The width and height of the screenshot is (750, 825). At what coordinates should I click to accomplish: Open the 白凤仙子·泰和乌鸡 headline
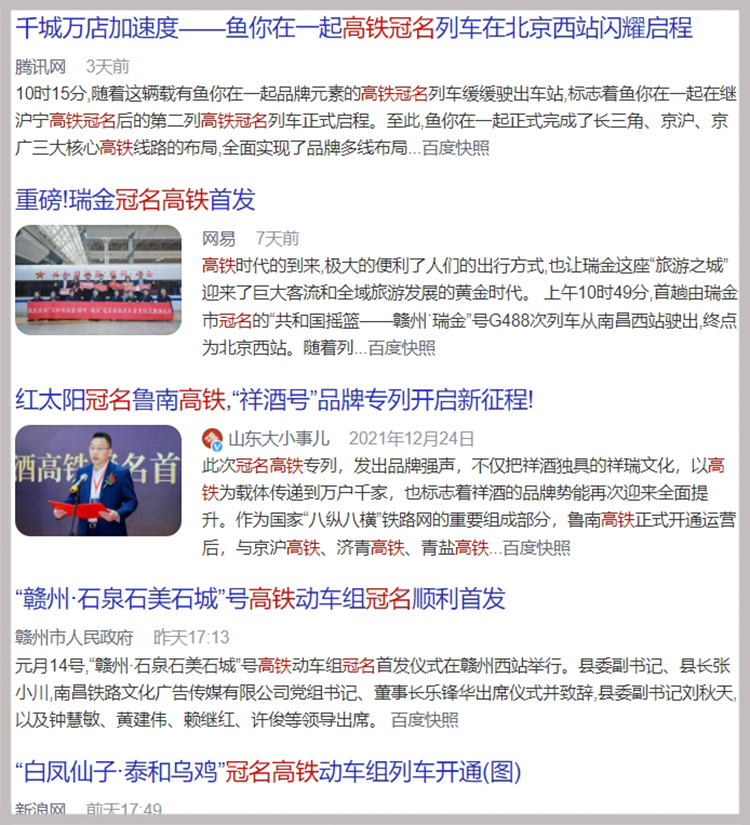pos(268,771)
